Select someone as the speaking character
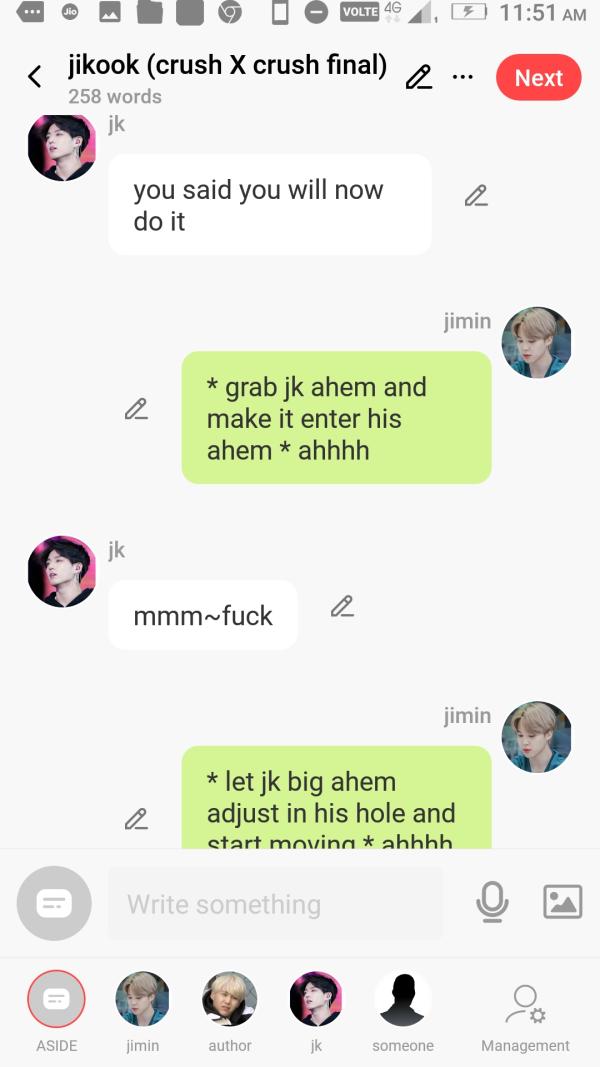600x1067 pixels. pos(403,1000)
